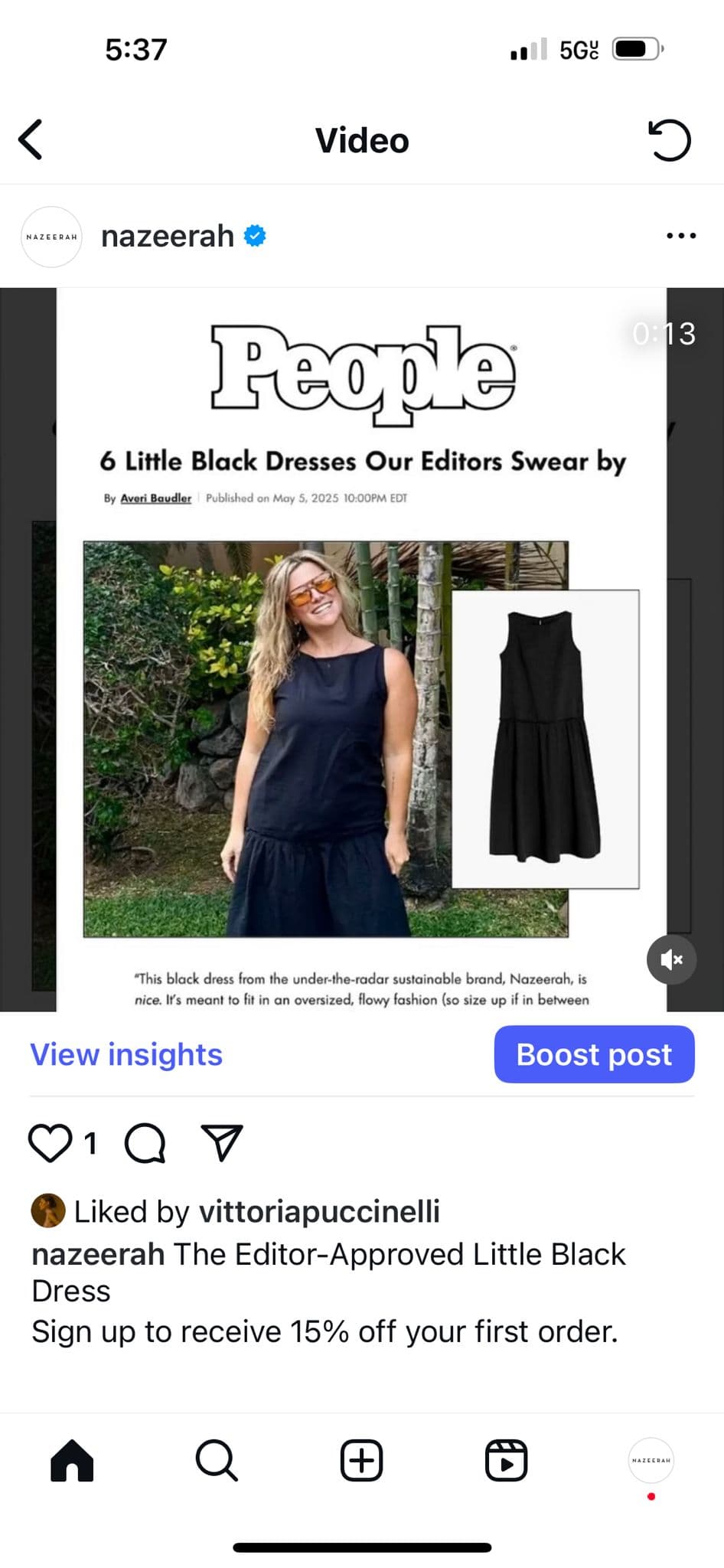
Task: Like the post with the heart icon
Action: [50, 1143]
